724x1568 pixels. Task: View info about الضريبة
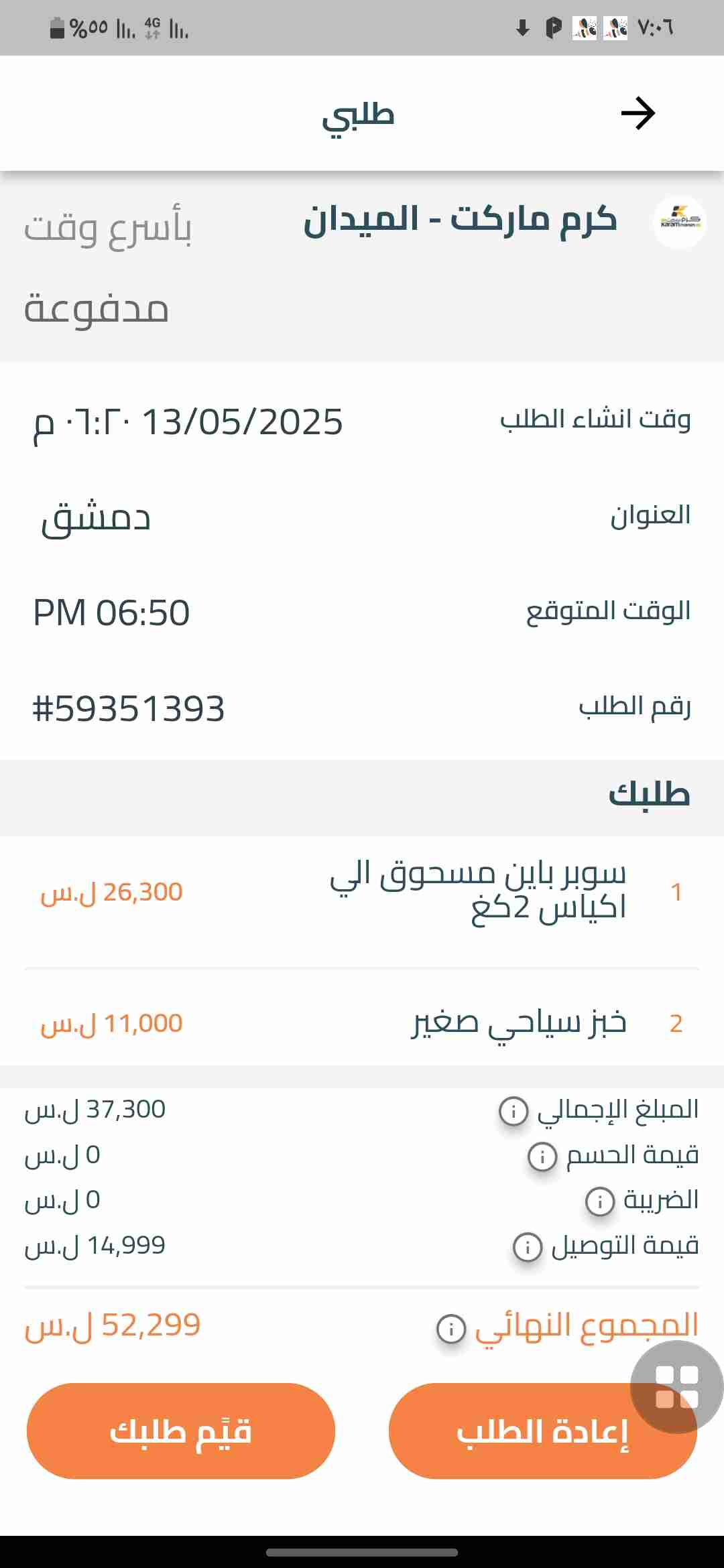click(x=600, y=1201)
